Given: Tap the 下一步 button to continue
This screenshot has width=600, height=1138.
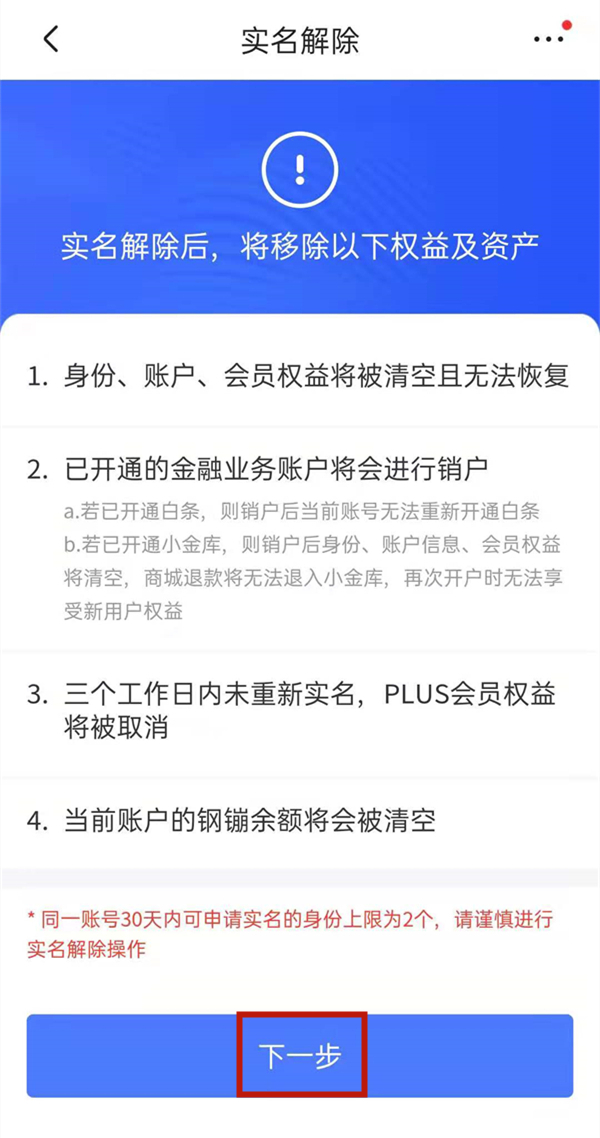Looking at the screenshot, I should point(300,1055).
